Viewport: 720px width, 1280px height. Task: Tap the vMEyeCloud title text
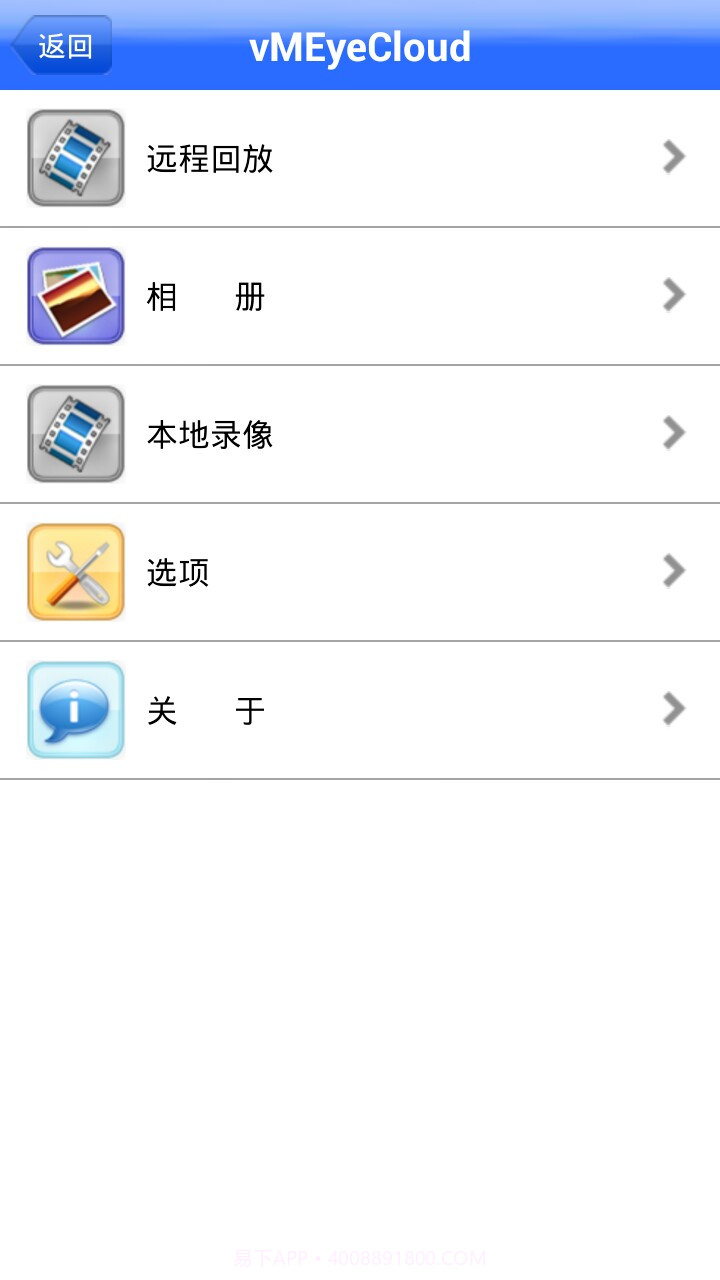360,46
